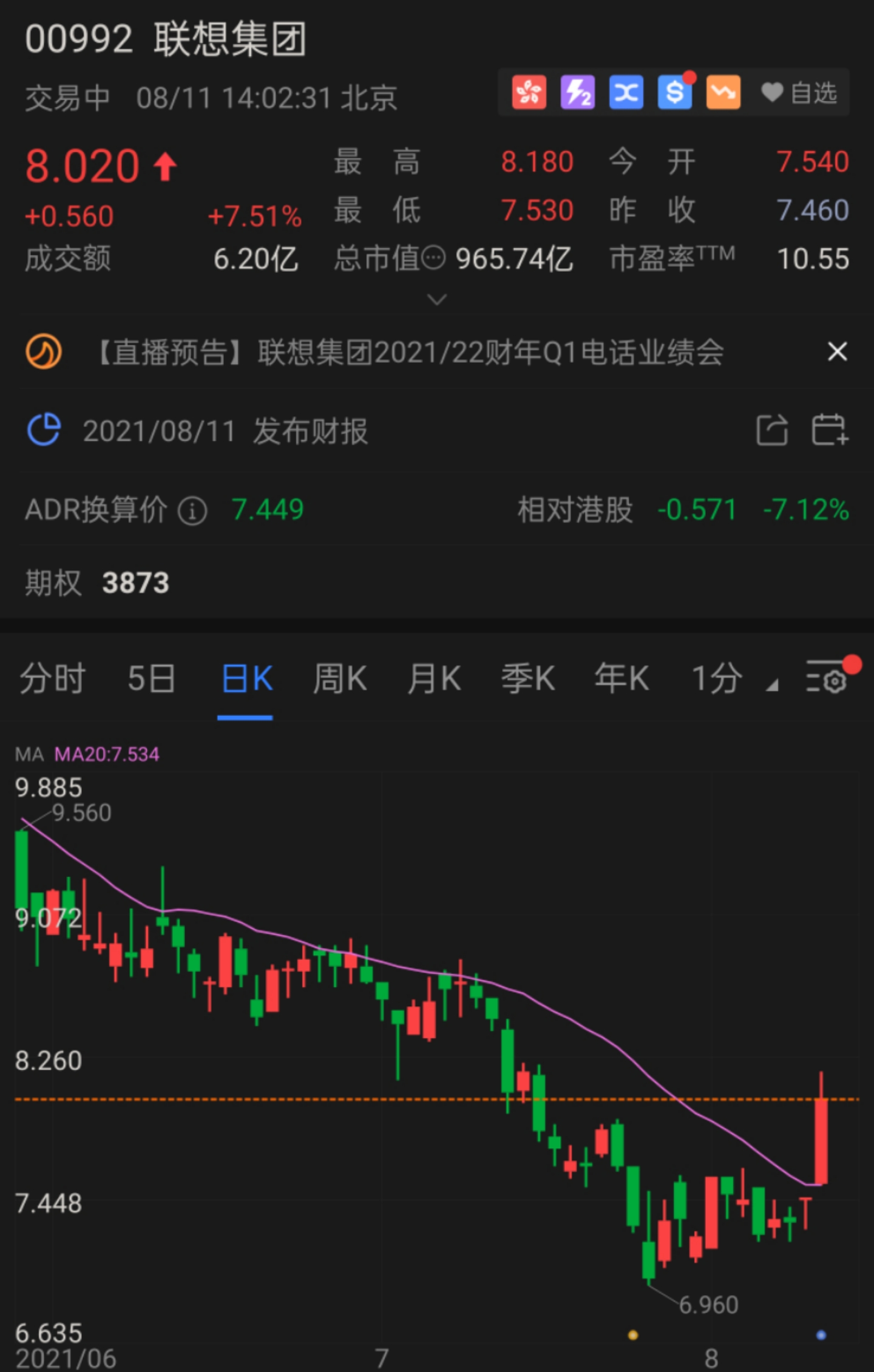
Task: Open 期权 options list
Action: (97, 583)
